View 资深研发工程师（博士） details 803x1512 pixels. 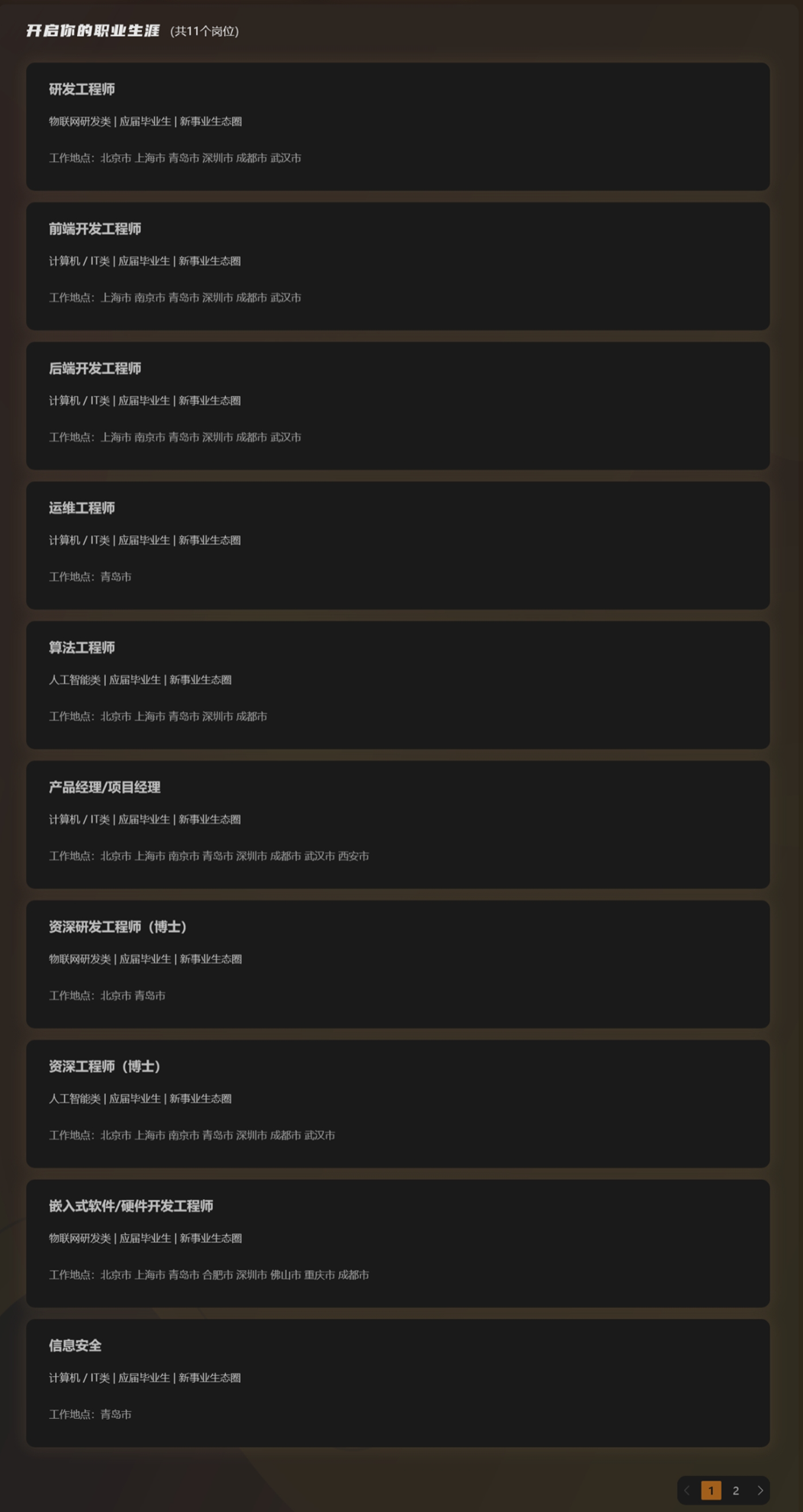(x=118, y=927)
